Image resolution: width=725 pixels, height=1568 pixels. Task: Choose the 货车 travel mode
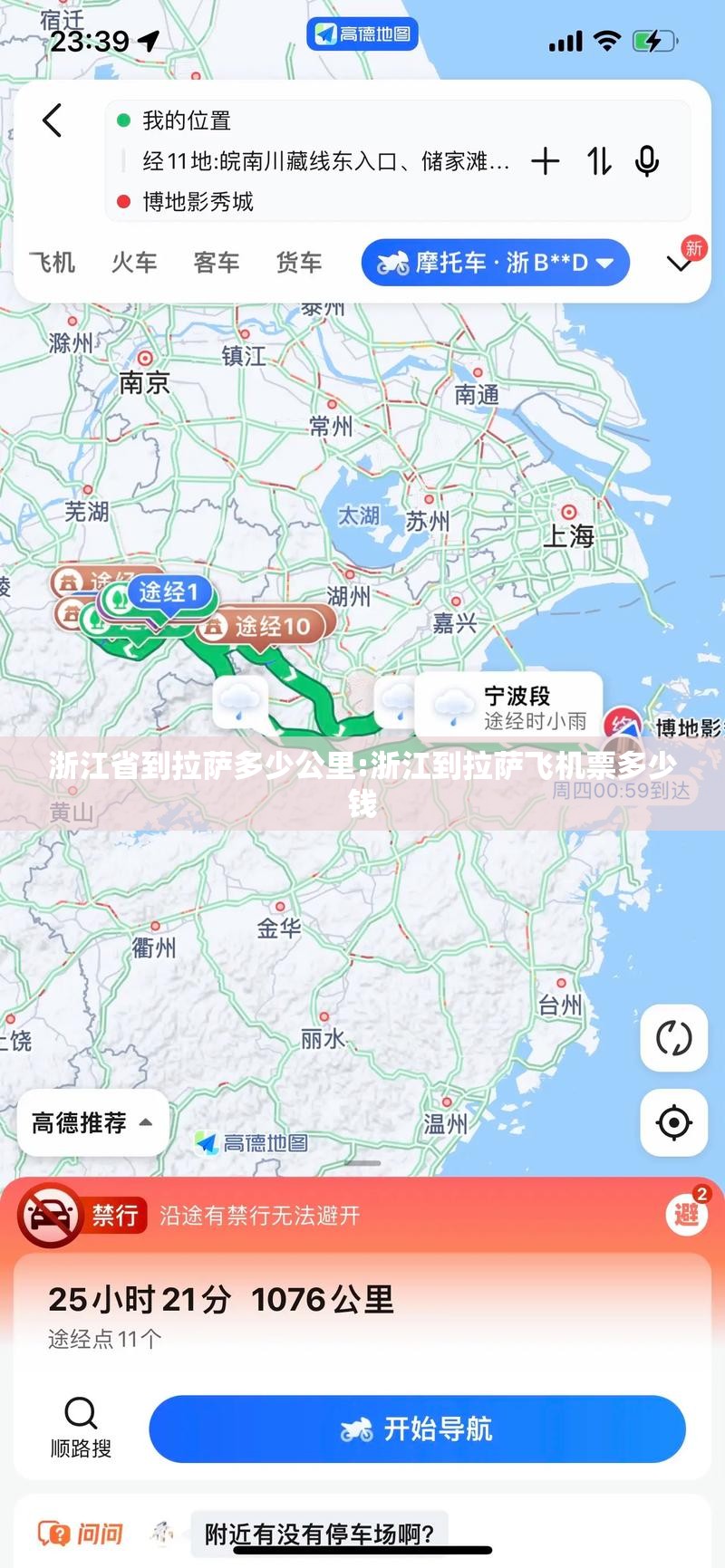click(299, 263)
